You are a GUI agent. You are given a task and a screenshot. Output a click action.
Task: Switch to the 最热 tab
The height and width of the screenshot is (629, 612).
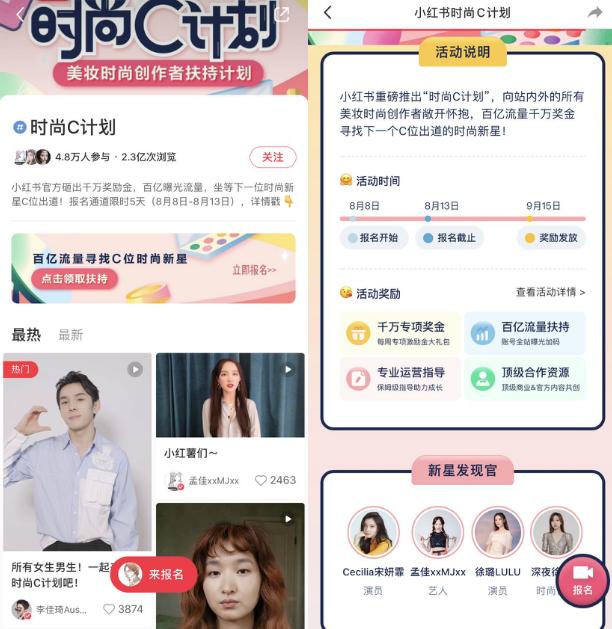(x=26, y=335)
